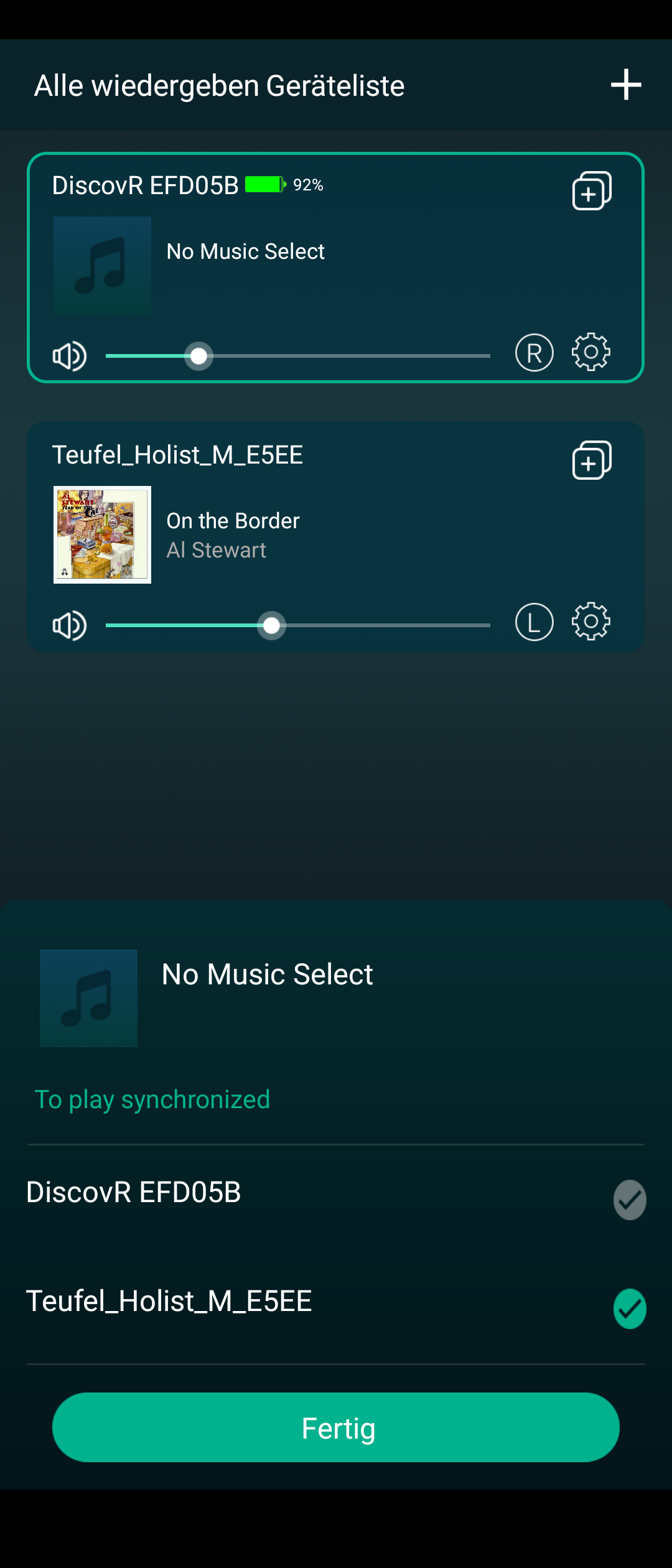
Task: Open On the Border album artwork
Action: point(102,534)
